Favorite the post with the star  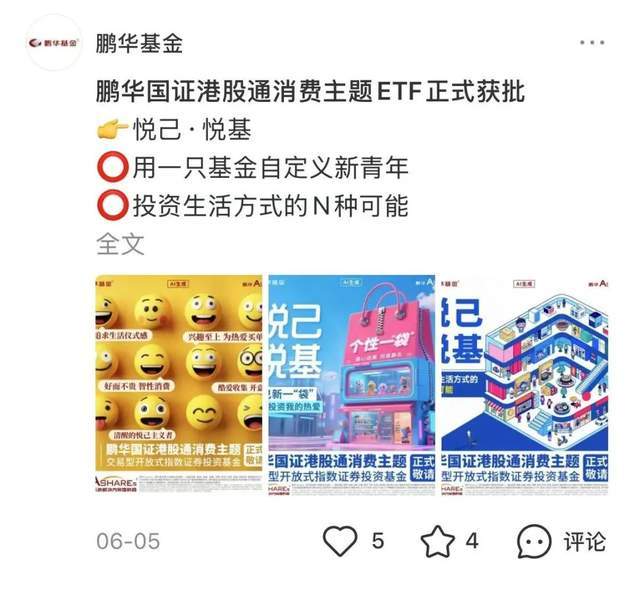pyautogui.click(x=437, y=542)
